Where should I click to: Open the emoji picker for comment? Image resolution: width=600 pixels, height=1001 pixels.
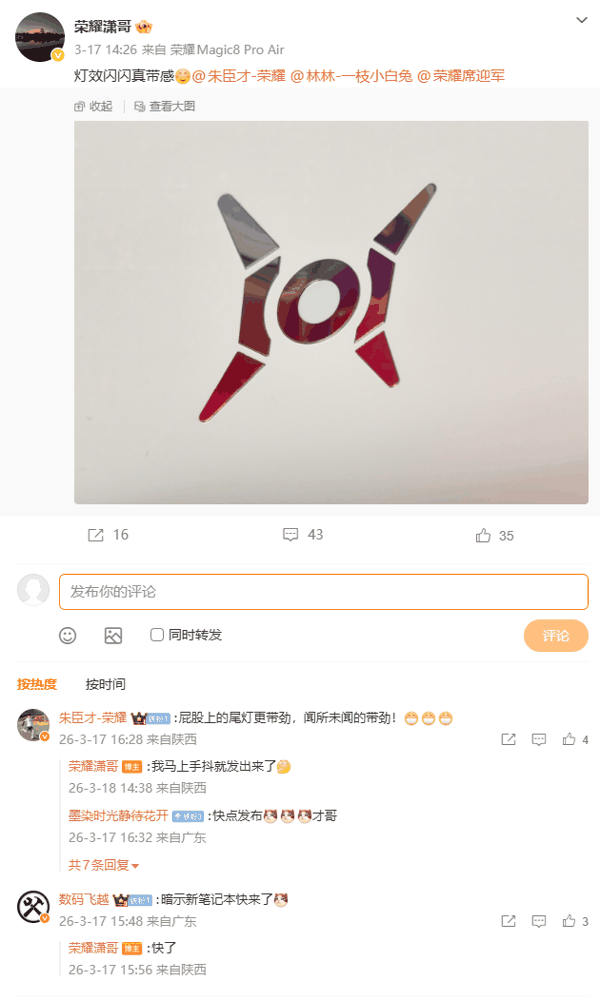click(67, 635)
